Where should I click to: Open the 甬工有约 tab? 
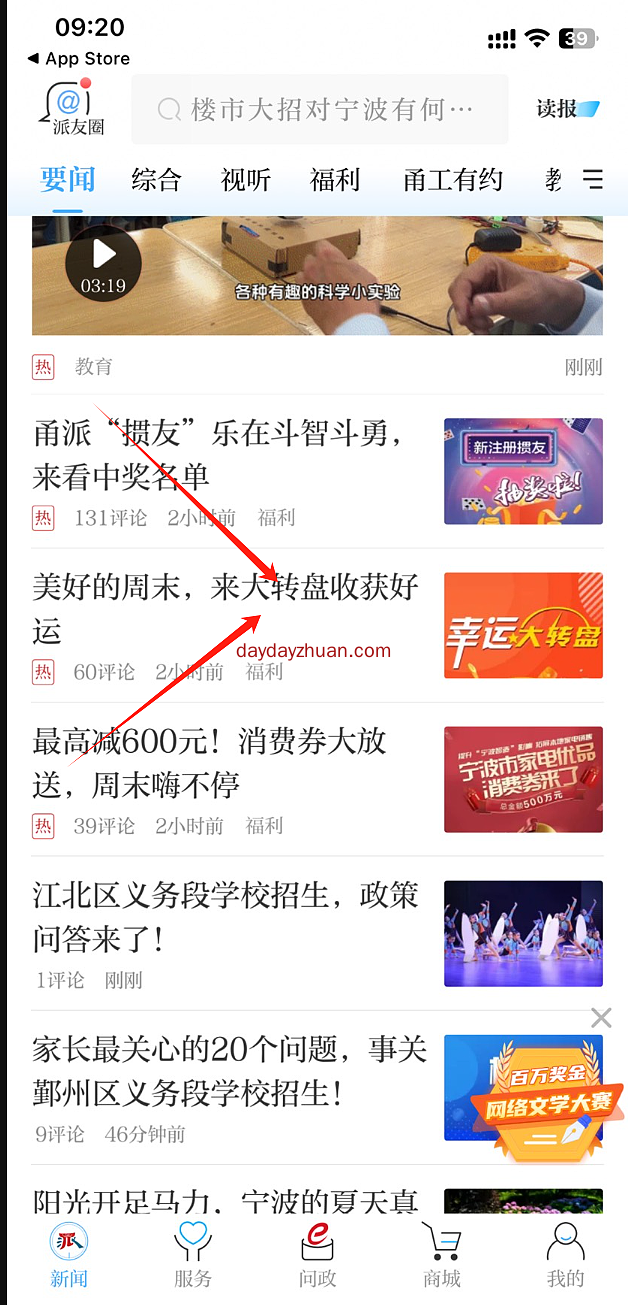tap(453, 180)
